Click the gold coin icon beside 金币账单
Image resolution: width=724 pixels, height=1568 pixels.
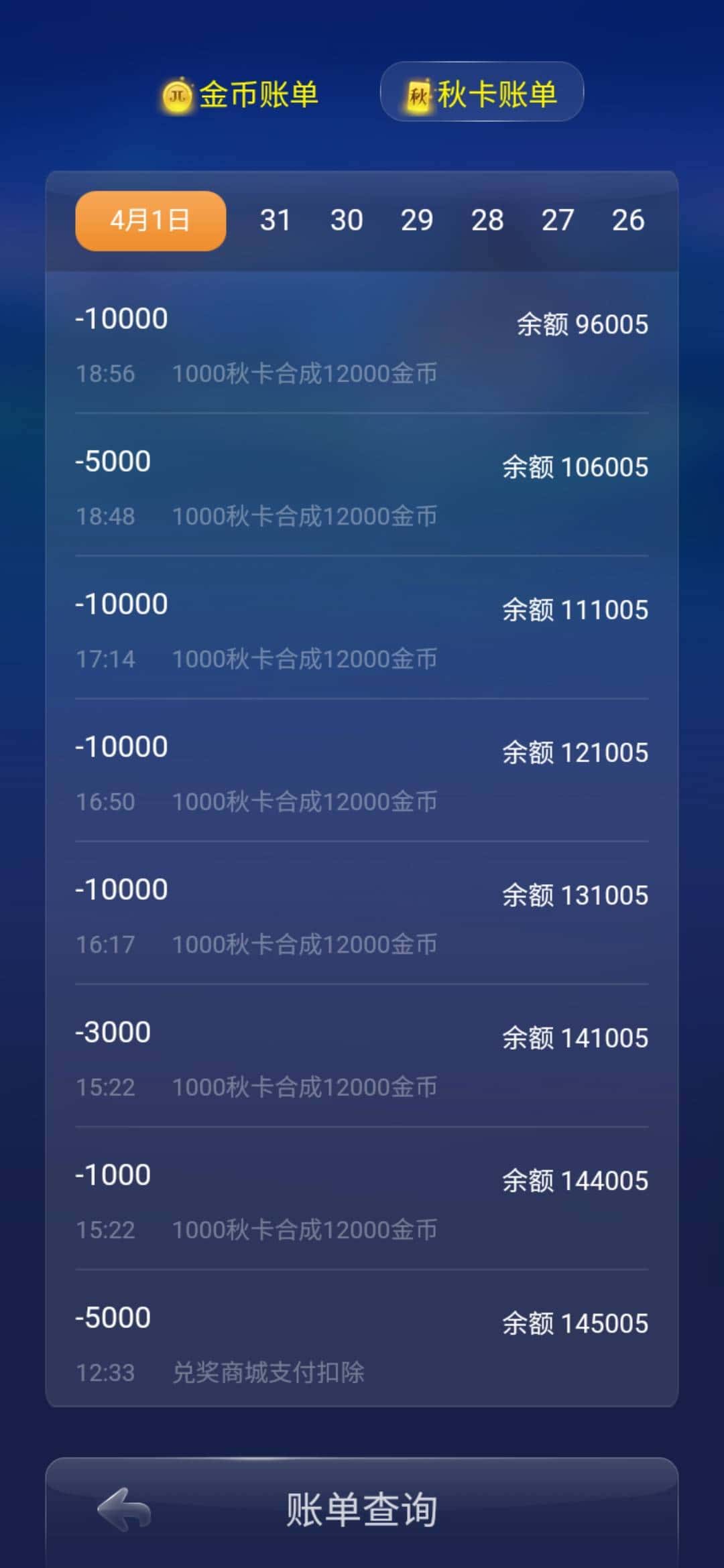click(x=178, y=94)
